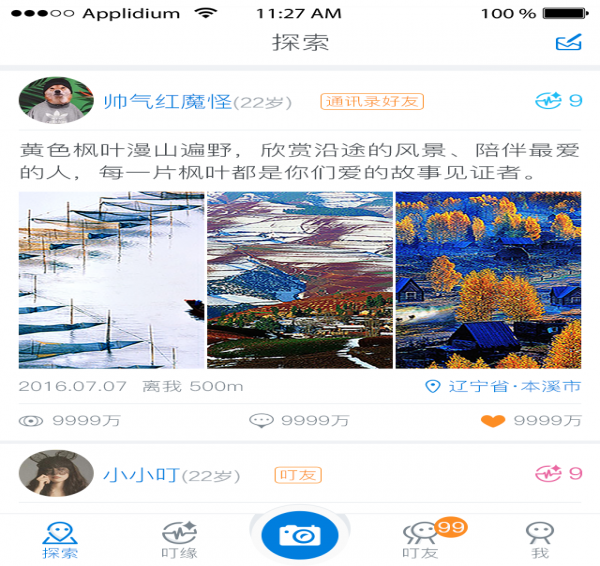Screen dimensions: 600x566
Task: Open the fishing nets lake photo
Action: [111, 280]
